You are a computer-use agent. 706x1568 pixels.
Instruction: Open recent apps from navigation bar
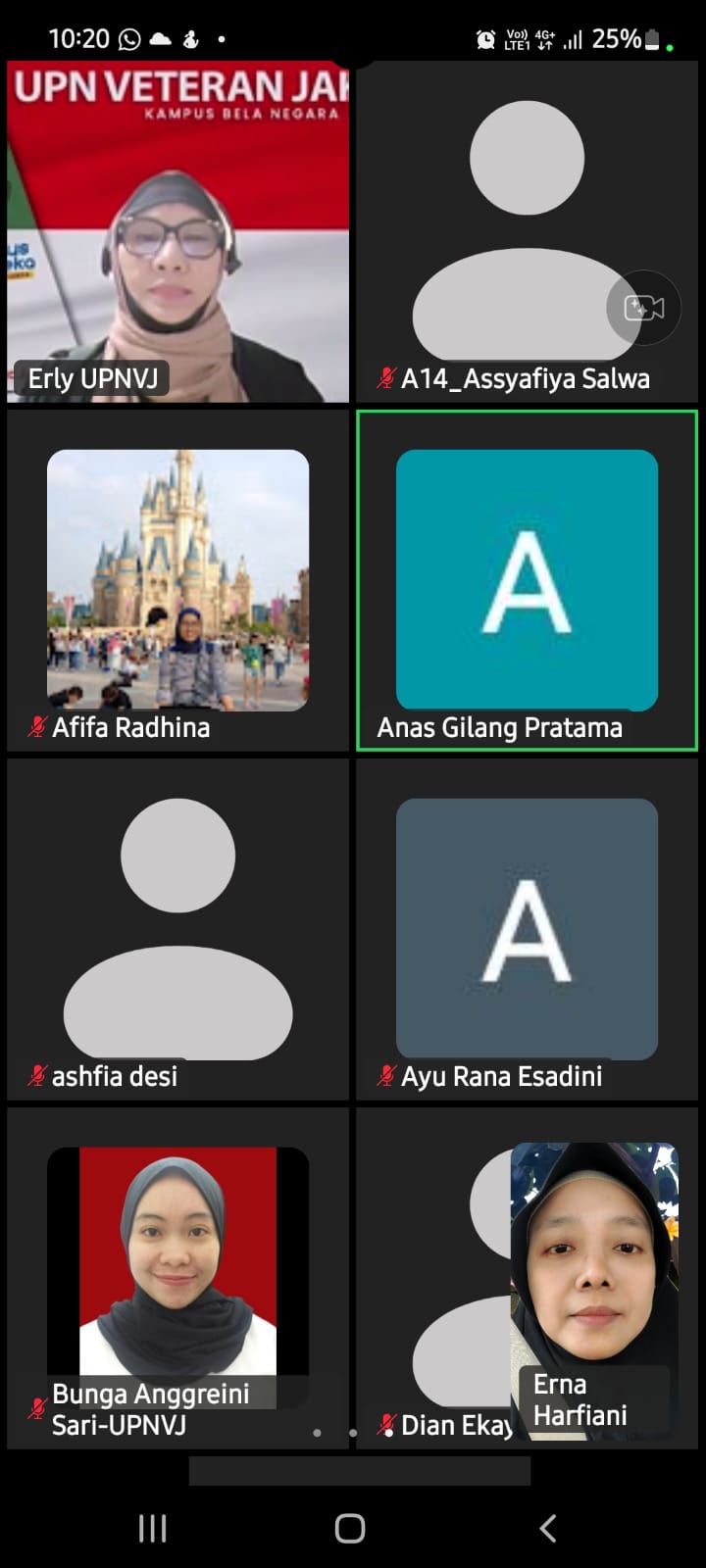pos(152,1528)
